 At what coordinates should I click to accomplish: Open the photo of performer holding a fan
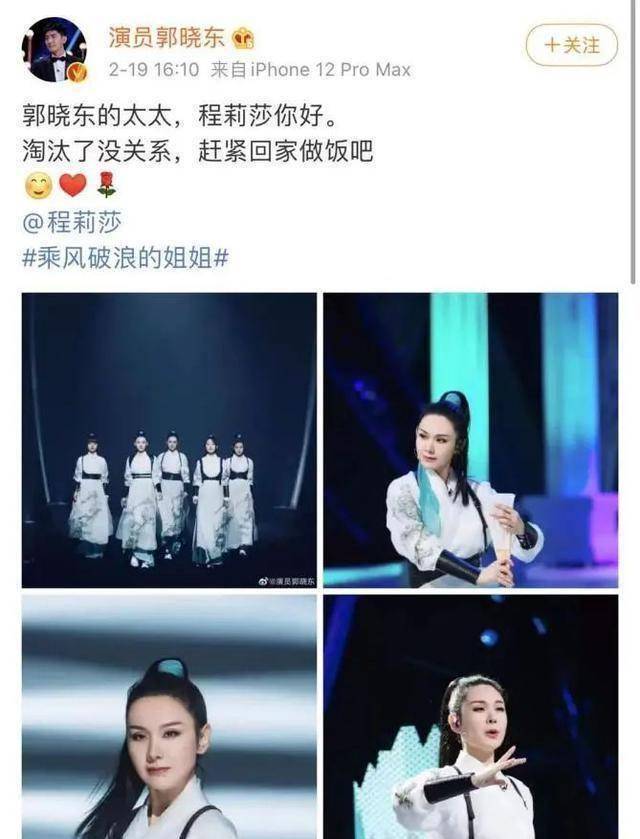tap(470, 440)
